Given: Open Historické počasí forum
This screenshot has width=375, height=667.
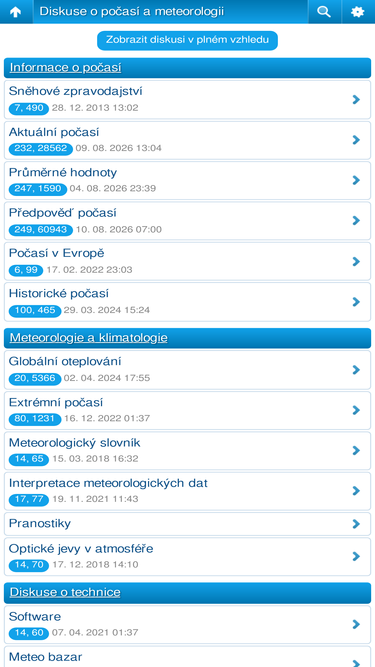Looking at the screenshot, I should (x=188, y=302).
